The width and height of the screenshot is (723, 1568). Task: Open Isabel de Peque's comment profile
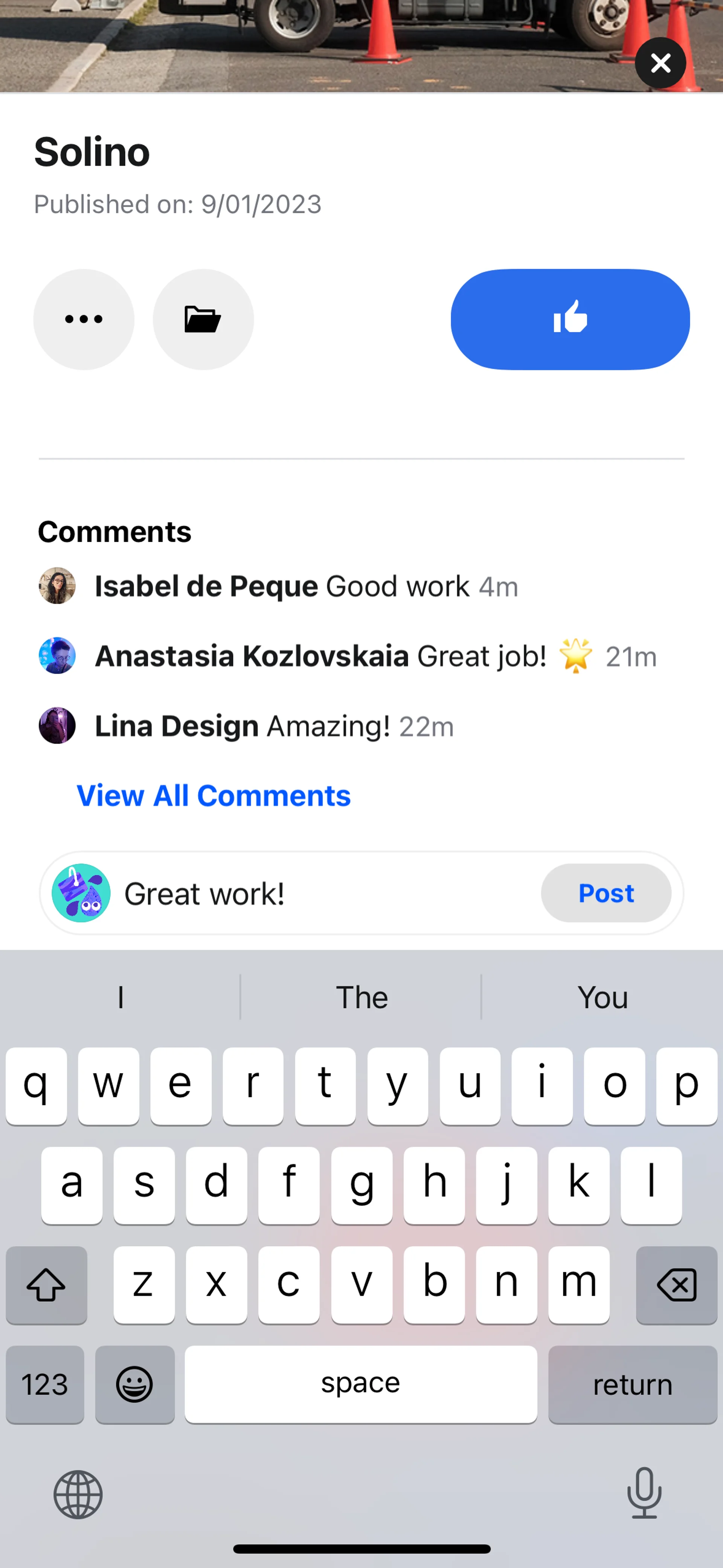(57, 585)
